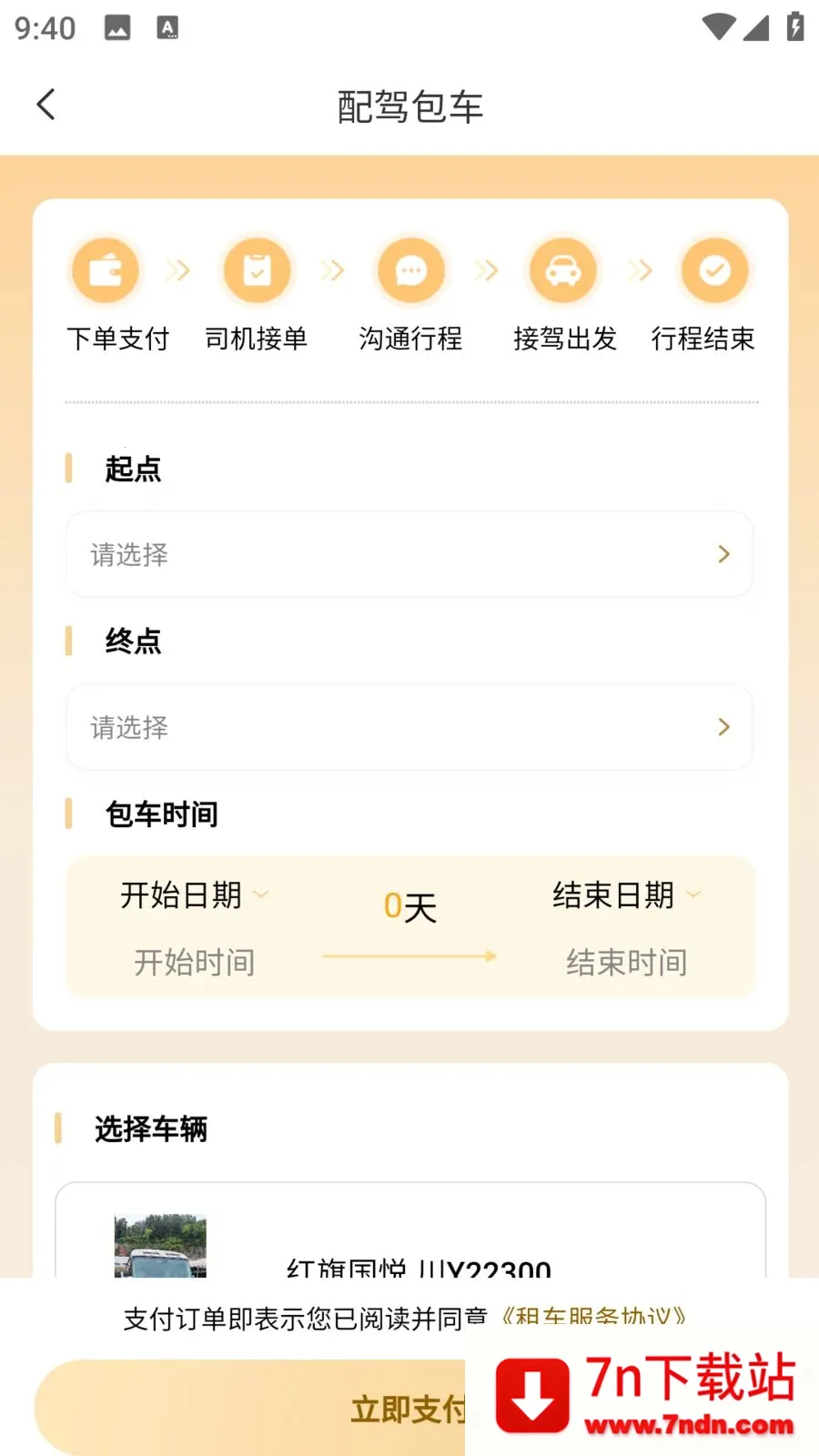Switch to the 配驾包车 title tab

(x=409, y=106)
